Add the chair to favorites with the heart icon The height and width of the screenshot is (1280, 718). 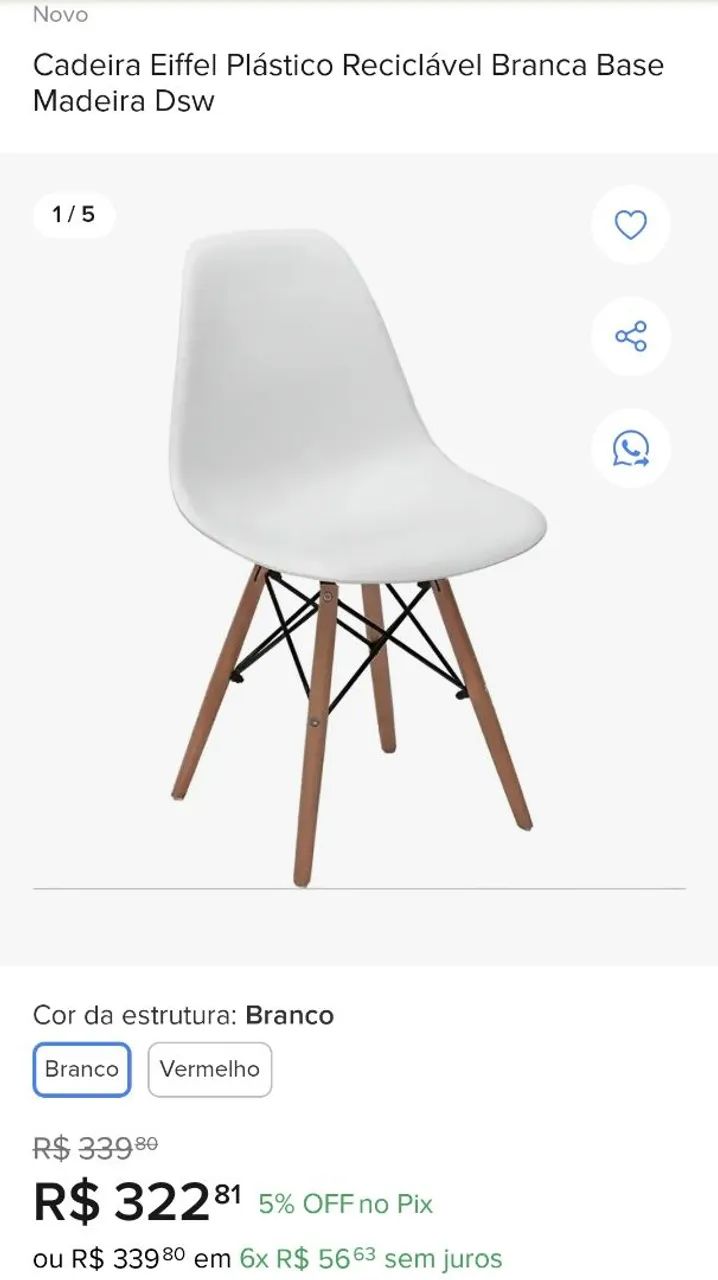630,225
